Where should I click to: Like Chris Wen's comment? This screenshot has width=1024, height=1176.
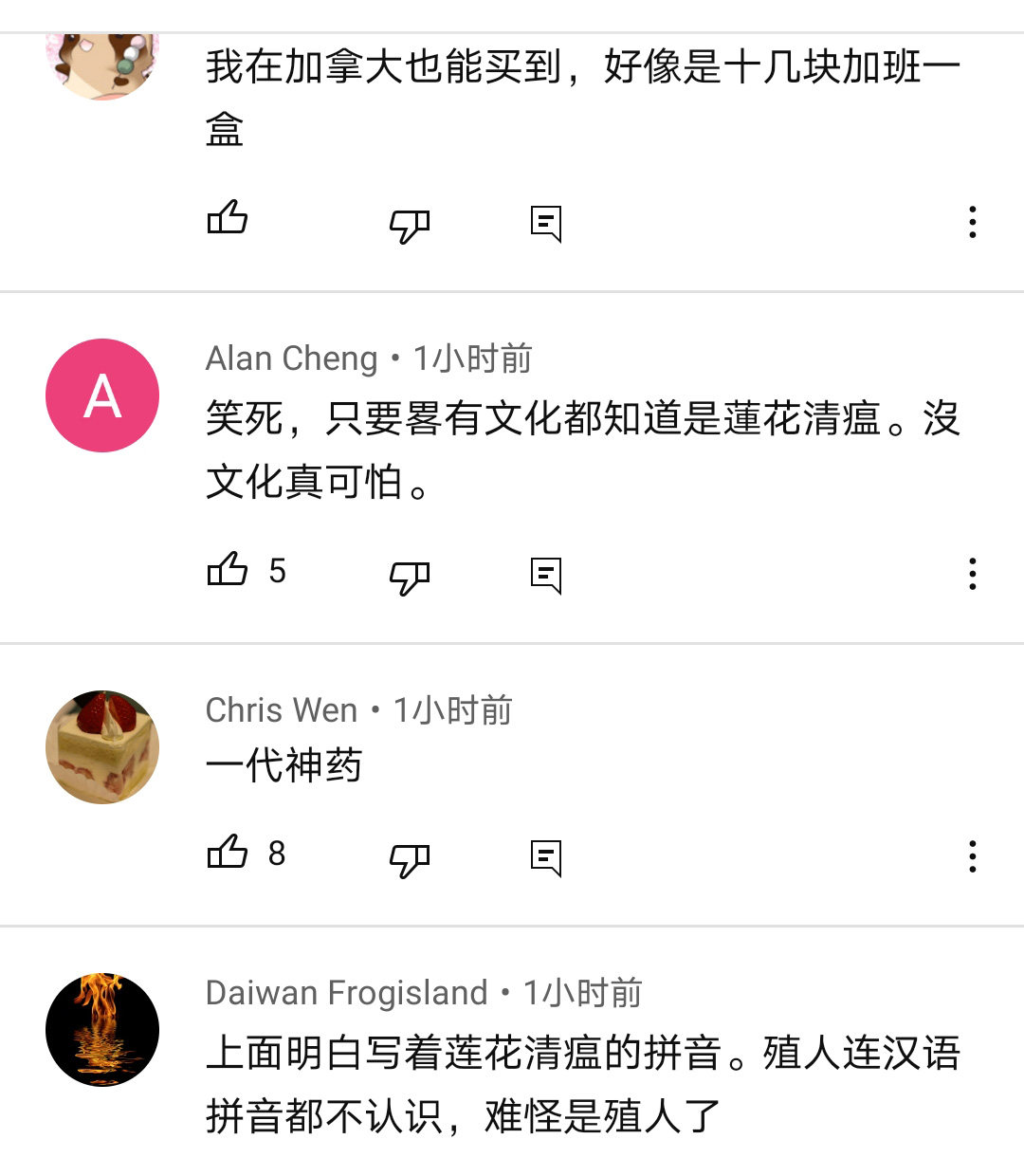(x=228, y=854)
